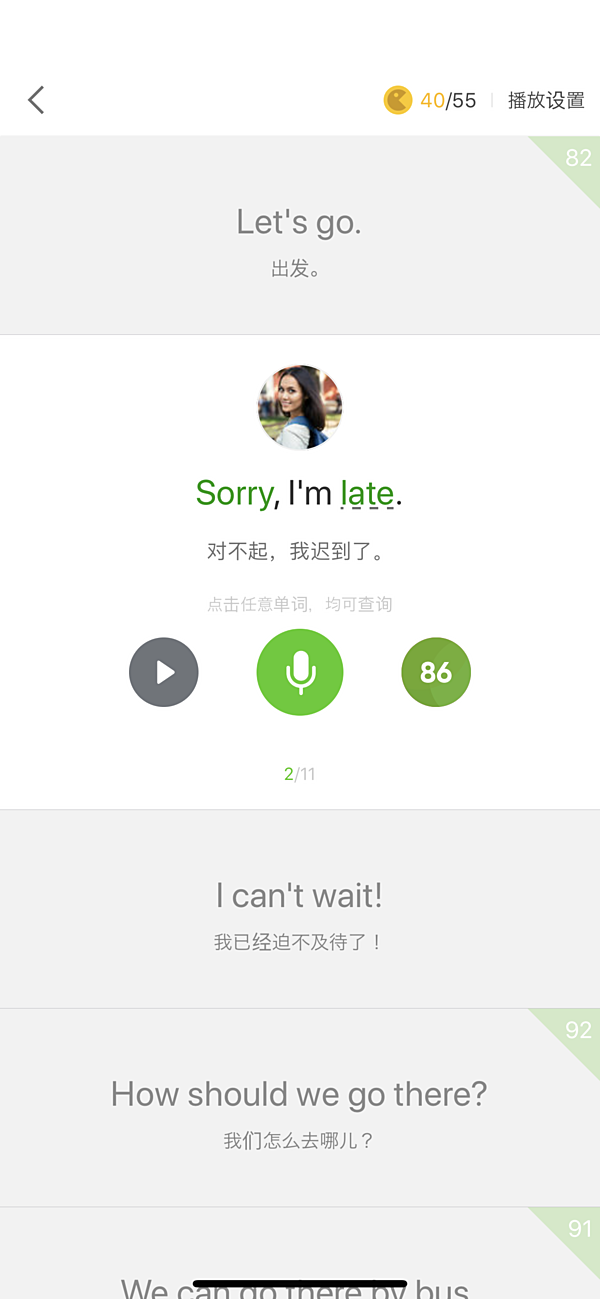Tap the 86 score badge to replay

point(436,672)
